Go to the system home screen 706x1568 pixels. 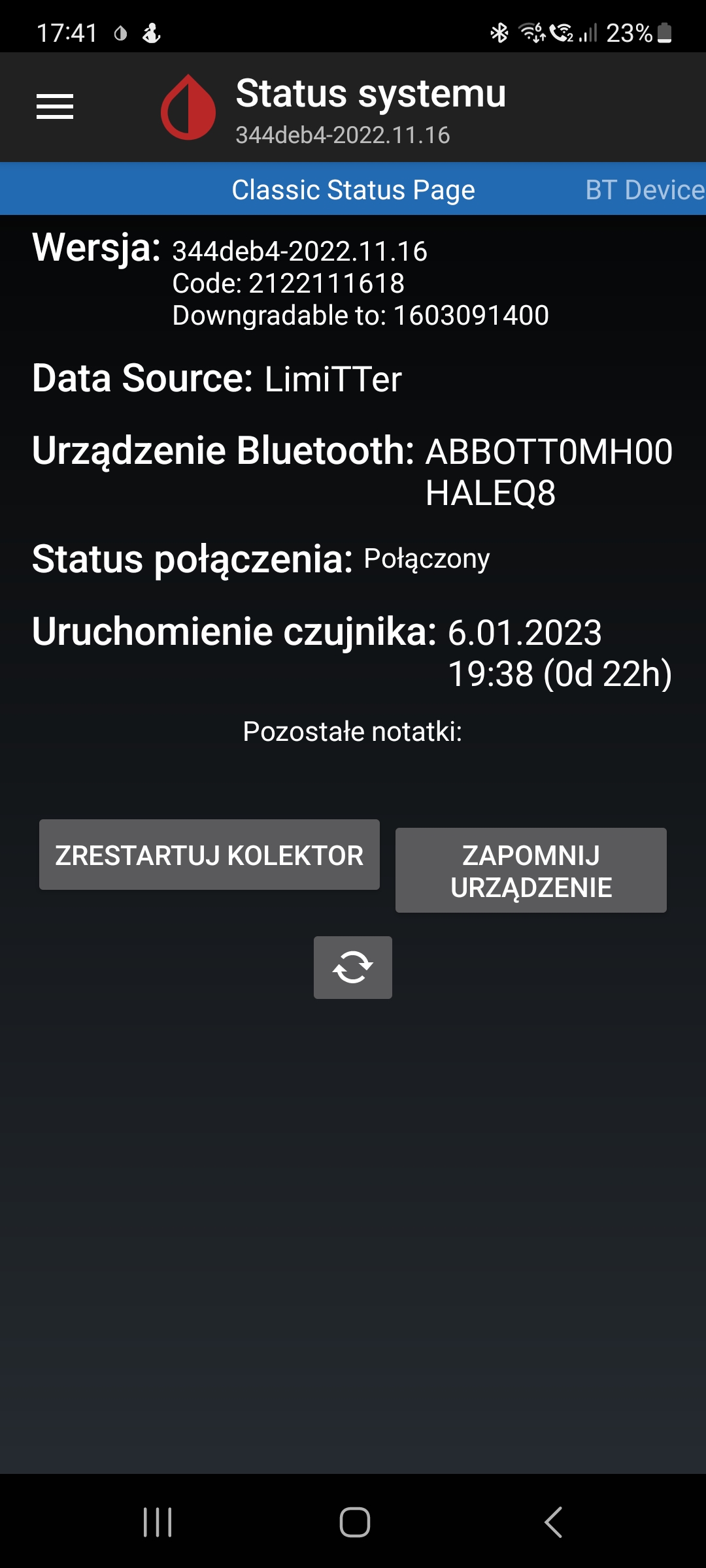[354, 1522]
